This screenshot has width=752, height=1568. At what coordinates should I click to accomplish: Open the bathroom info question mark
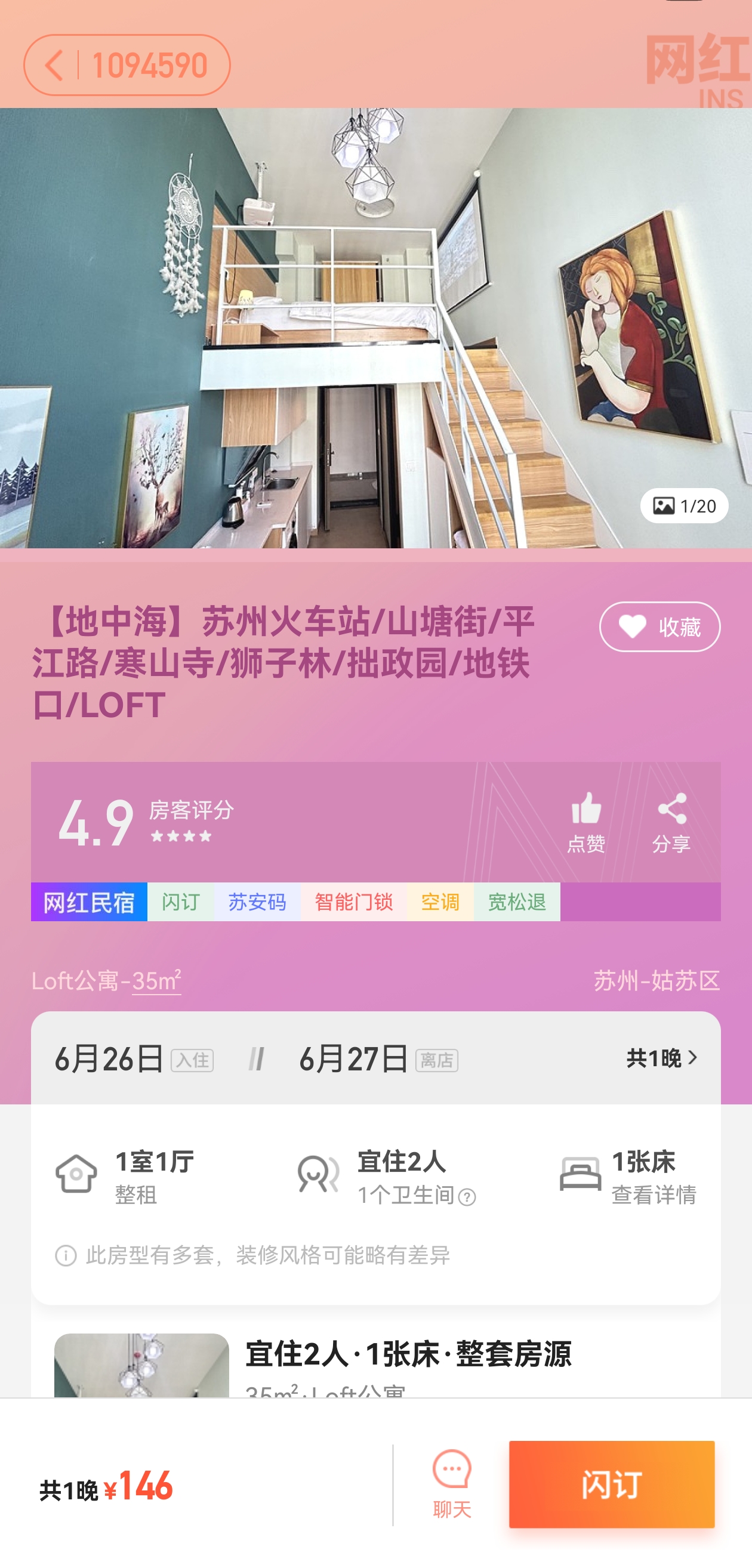[467, 1197]
